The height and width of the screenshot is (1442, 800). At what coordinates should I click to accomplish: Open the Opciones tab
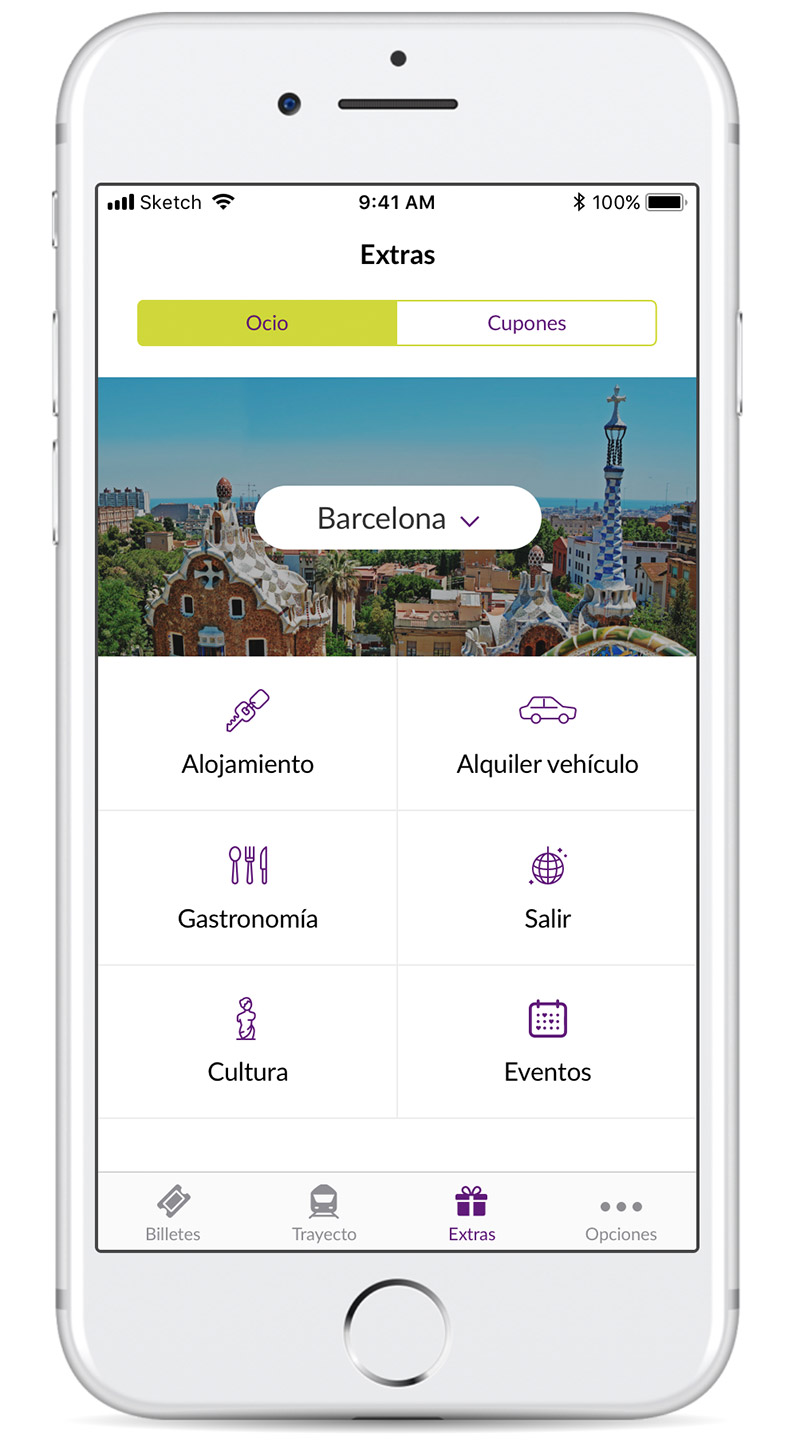coord(621,1212)
